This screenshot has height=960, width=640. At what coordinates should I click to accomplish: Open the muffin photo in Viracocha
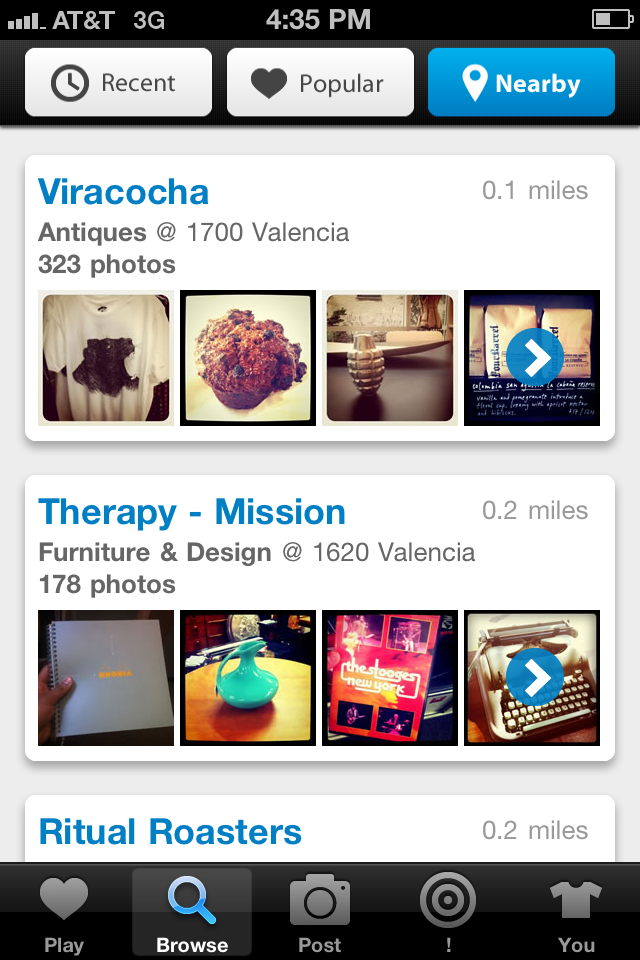point(248,358)
